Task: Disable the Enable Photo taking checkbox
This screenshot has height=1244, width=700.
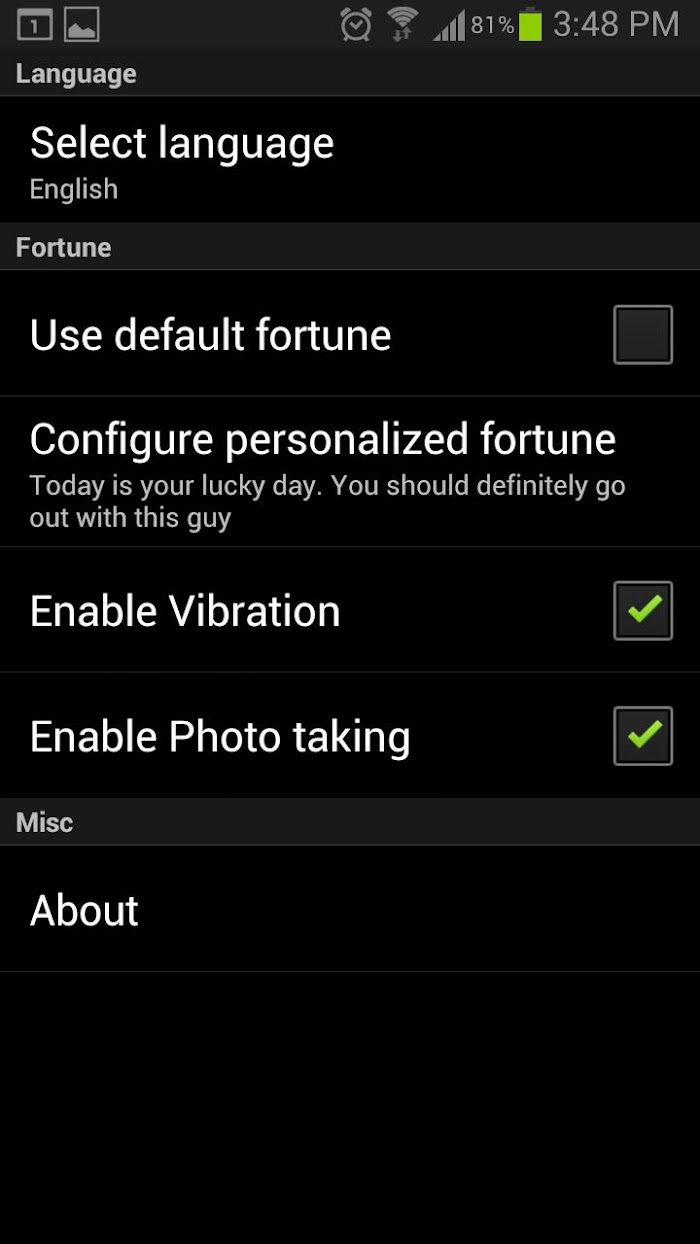Action: click(643, 736)
